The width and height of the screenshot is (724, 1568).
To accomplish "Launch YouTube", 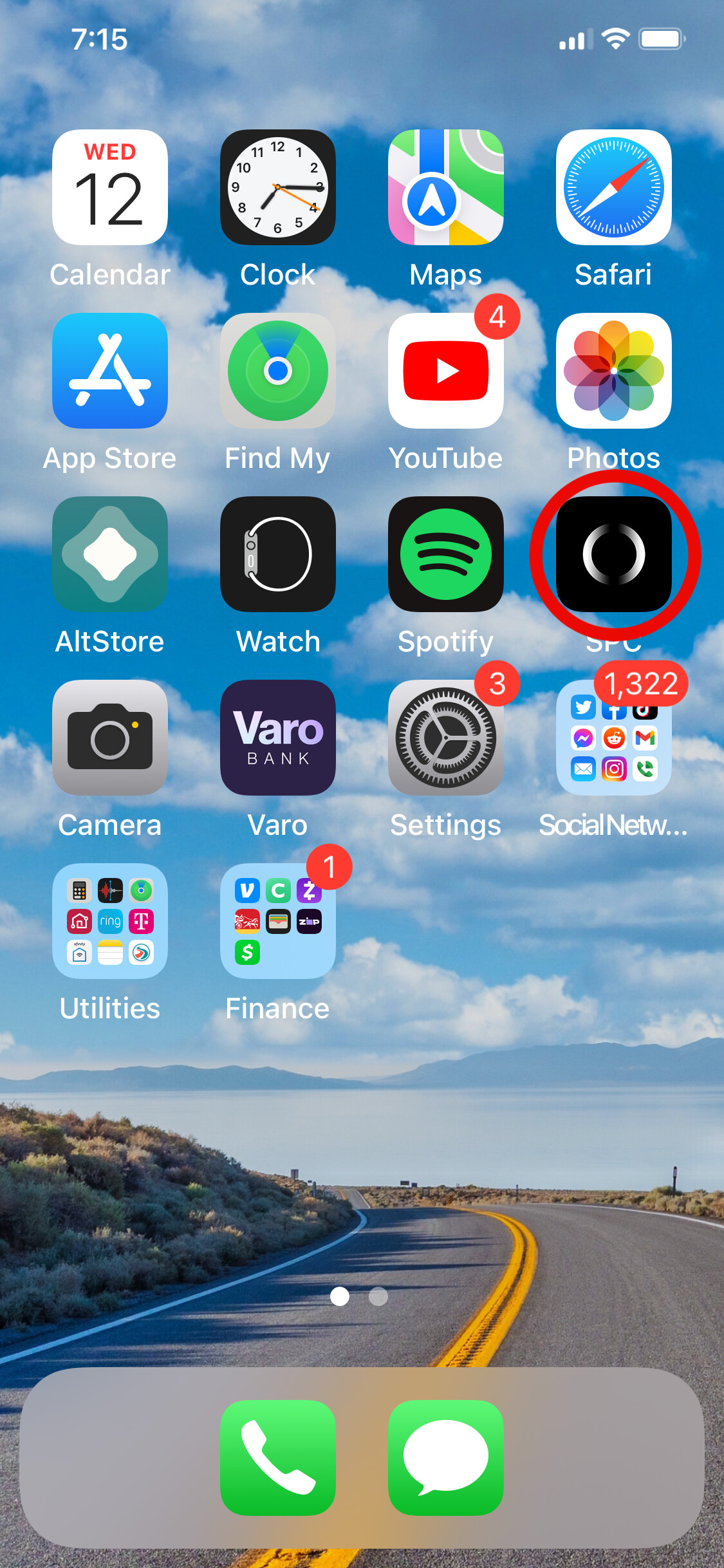I will point(446,371).
